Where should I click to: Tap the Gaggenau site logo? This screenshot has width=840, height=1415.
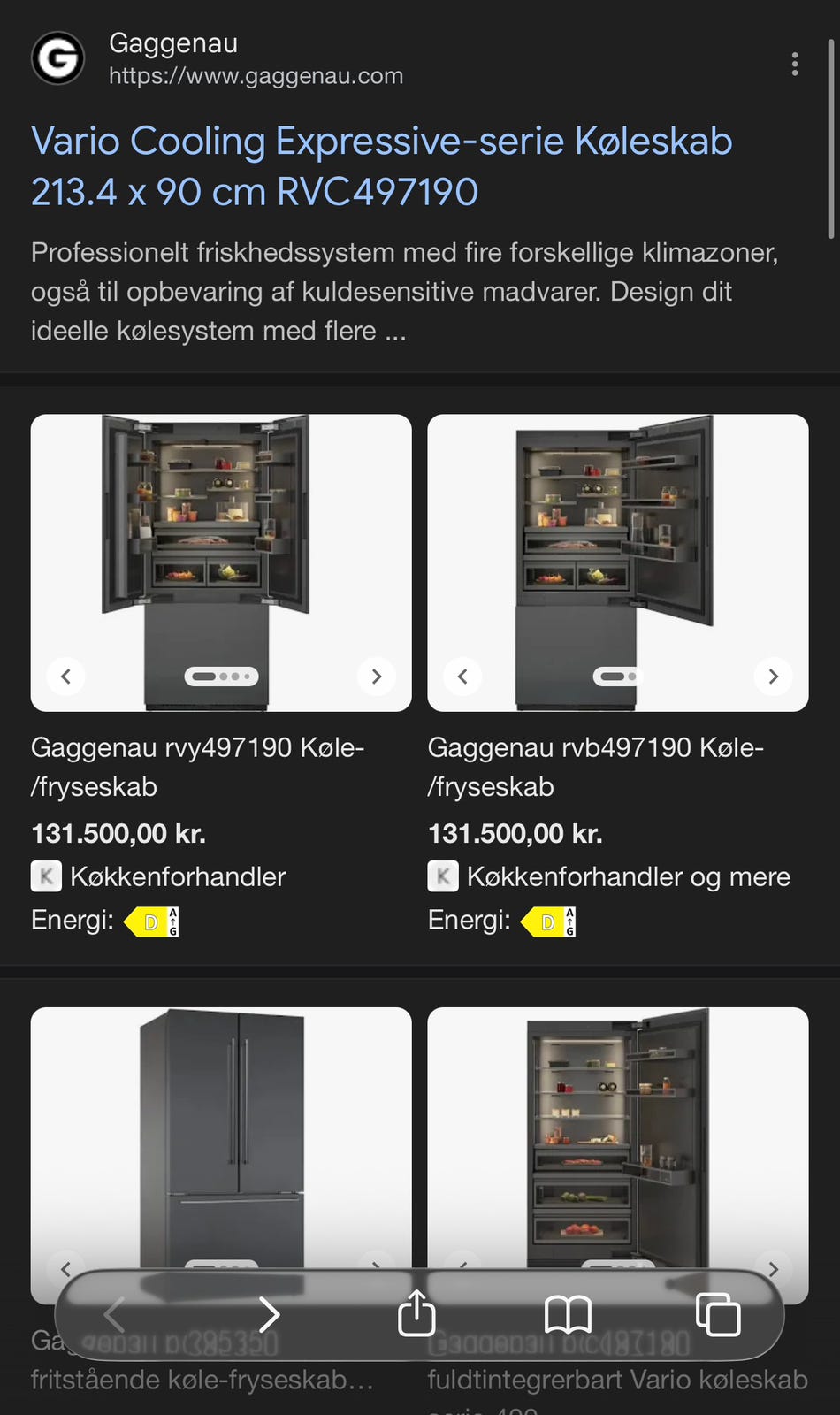(x=57, y=57)
